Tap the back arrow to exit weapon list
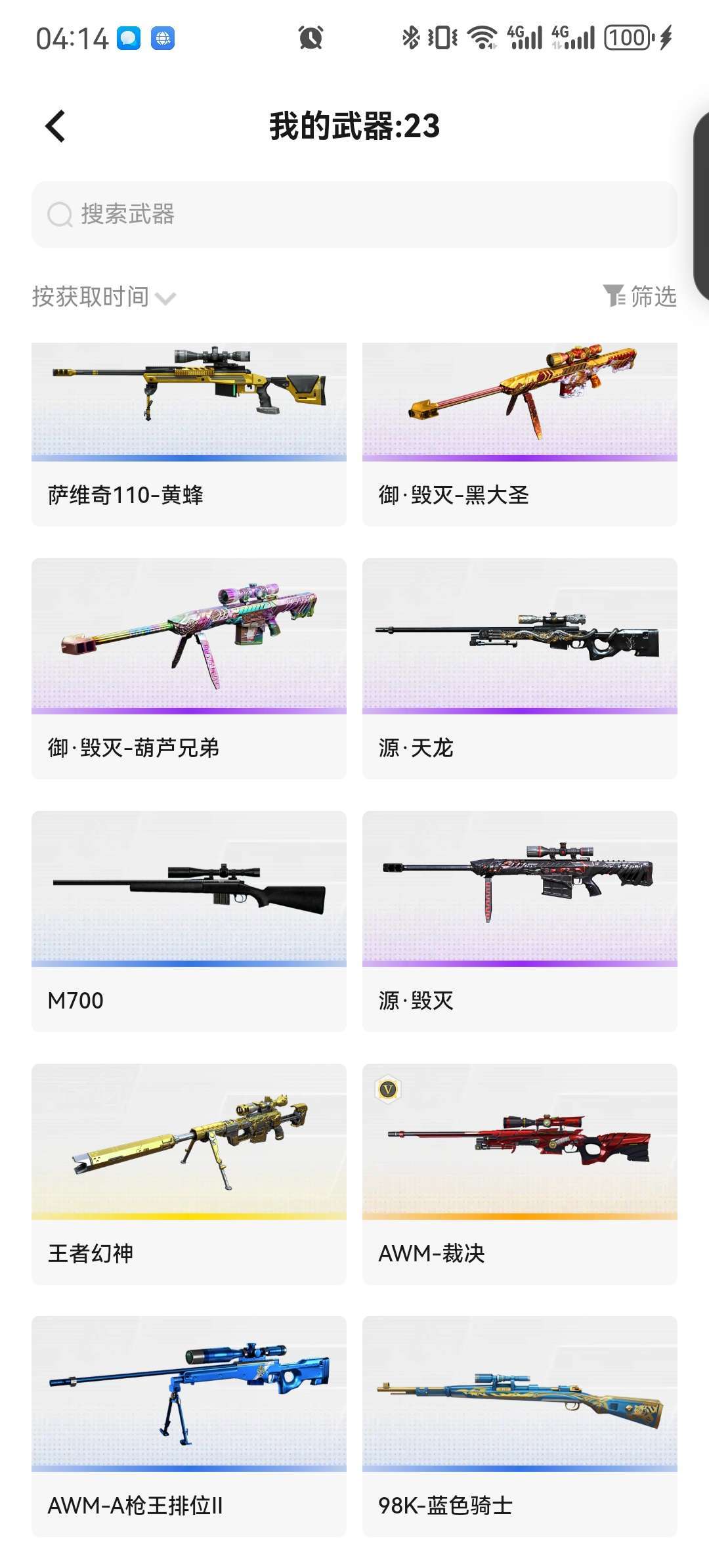The width and height of the screenshot is (709, 1568). (x=55, y=126)
